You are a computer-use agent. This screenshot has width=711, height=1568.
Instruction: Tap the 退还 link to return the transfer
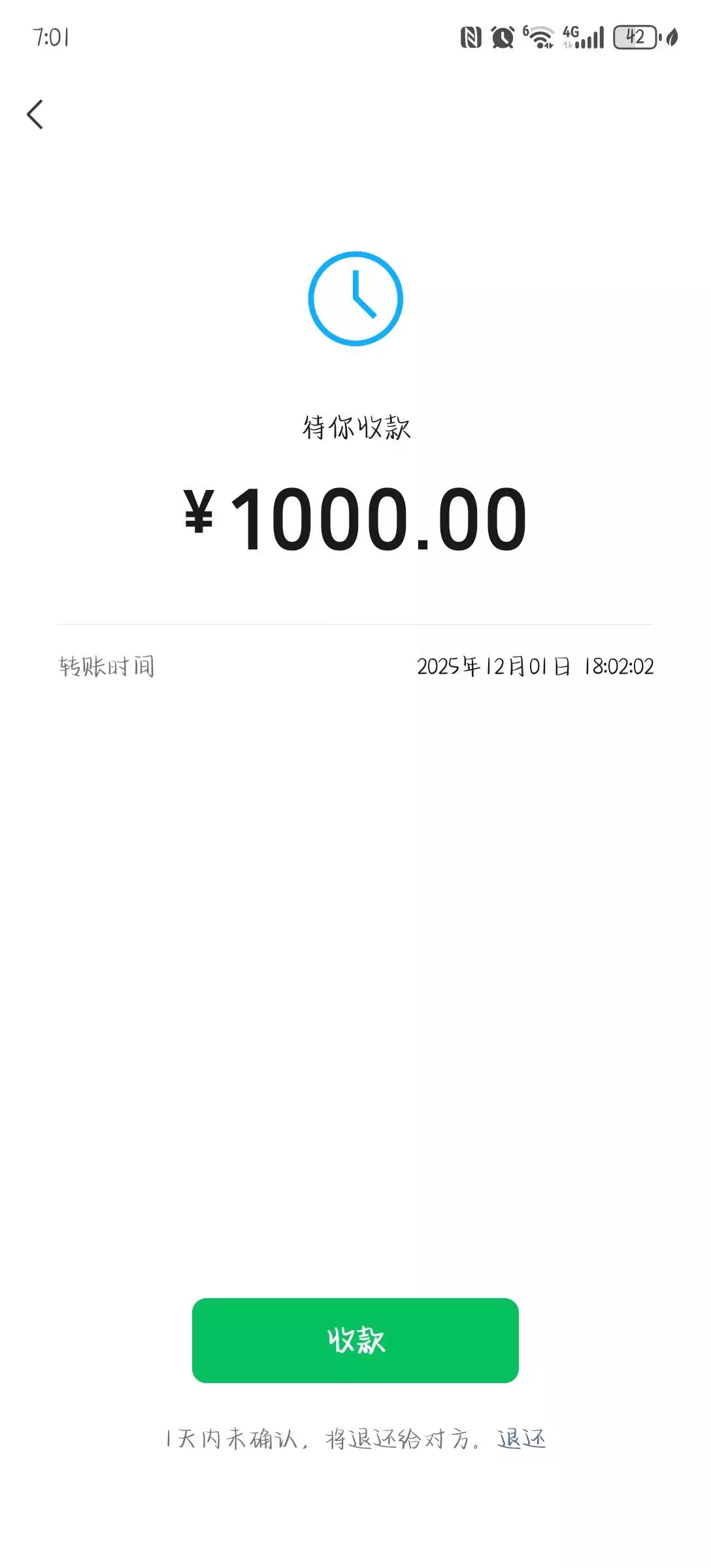pyautogui.click(x=521, y=1439)
